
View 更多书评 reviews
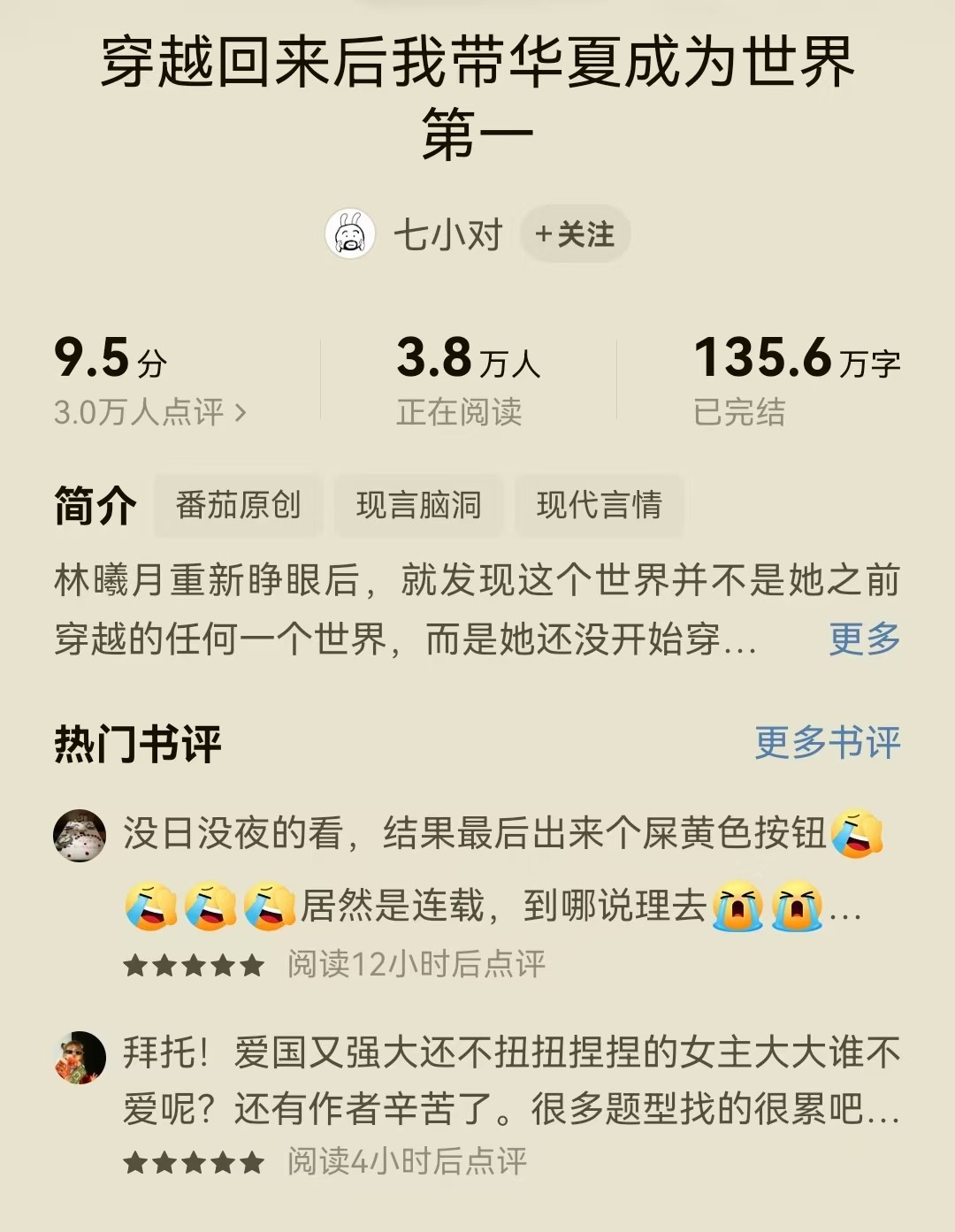[827, 742]
